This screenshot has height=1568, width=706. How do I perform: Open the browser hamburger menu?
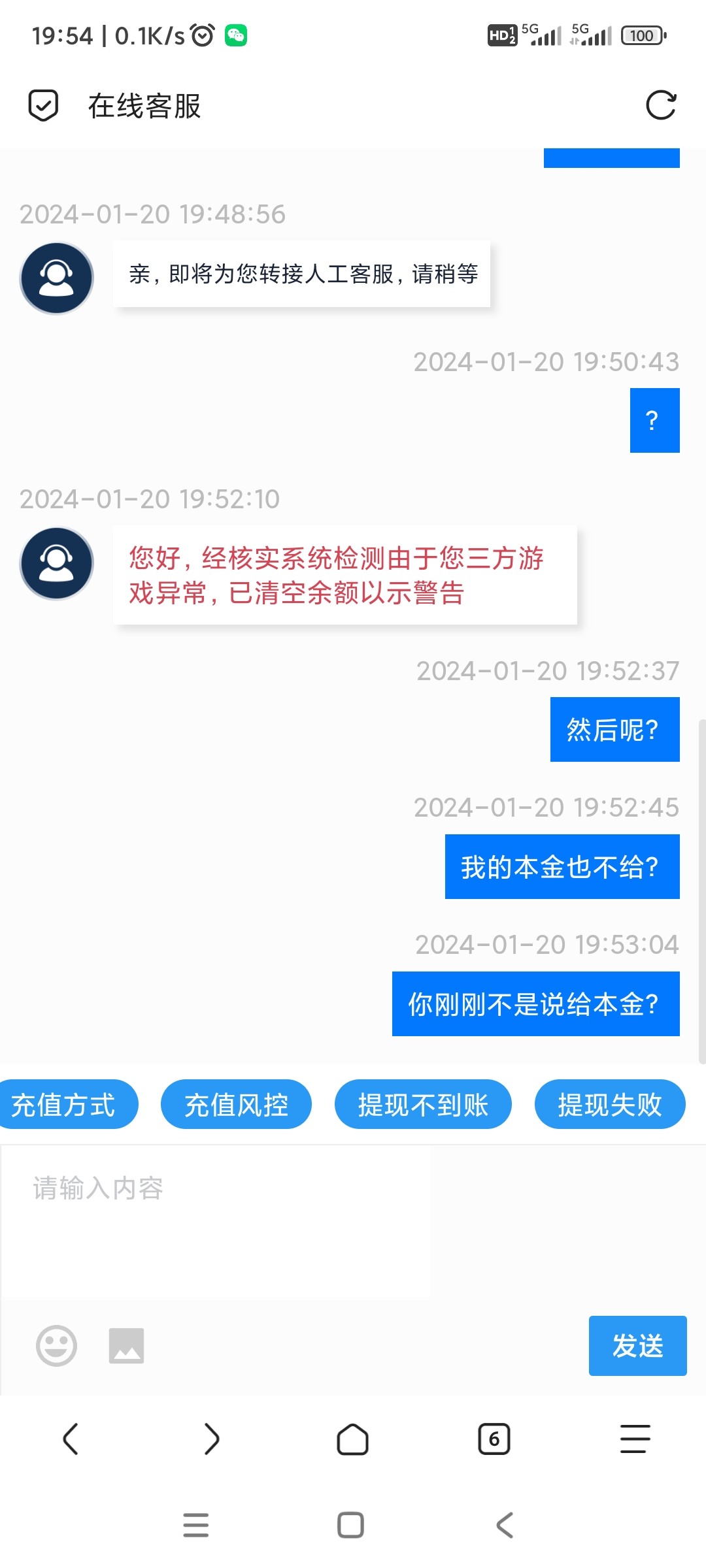point(635,1439)
